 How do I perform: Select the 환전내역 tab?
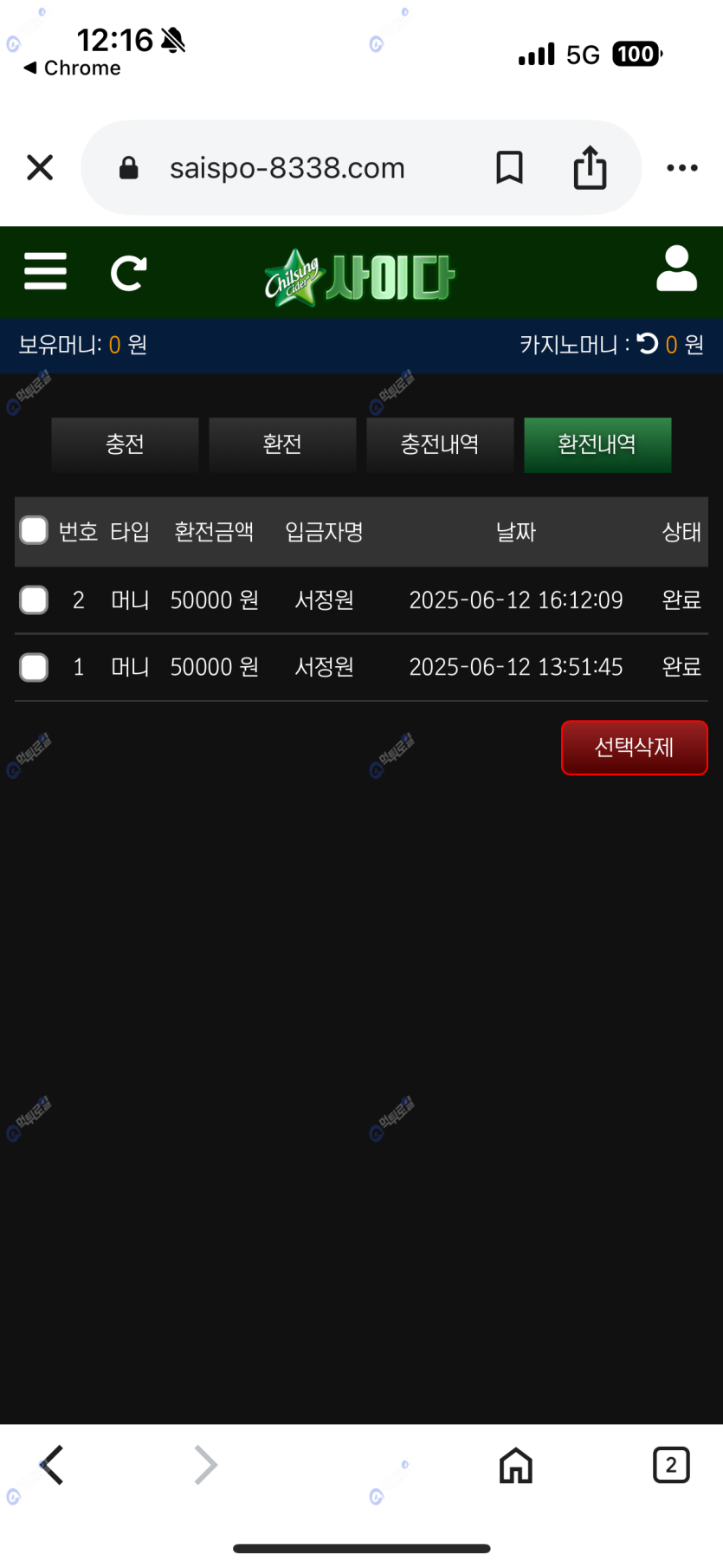(597, 444)
